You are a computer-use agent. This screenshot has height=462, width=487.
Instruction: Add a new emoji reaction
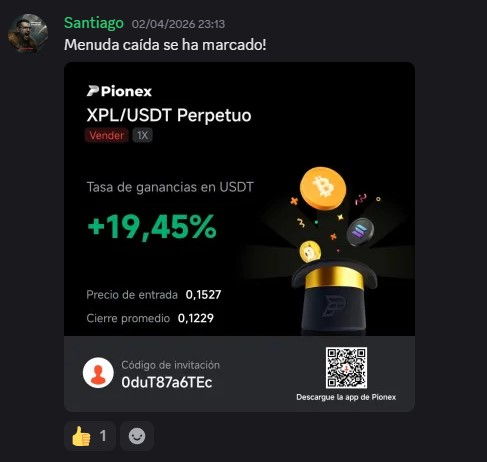(x=137, y=436)
